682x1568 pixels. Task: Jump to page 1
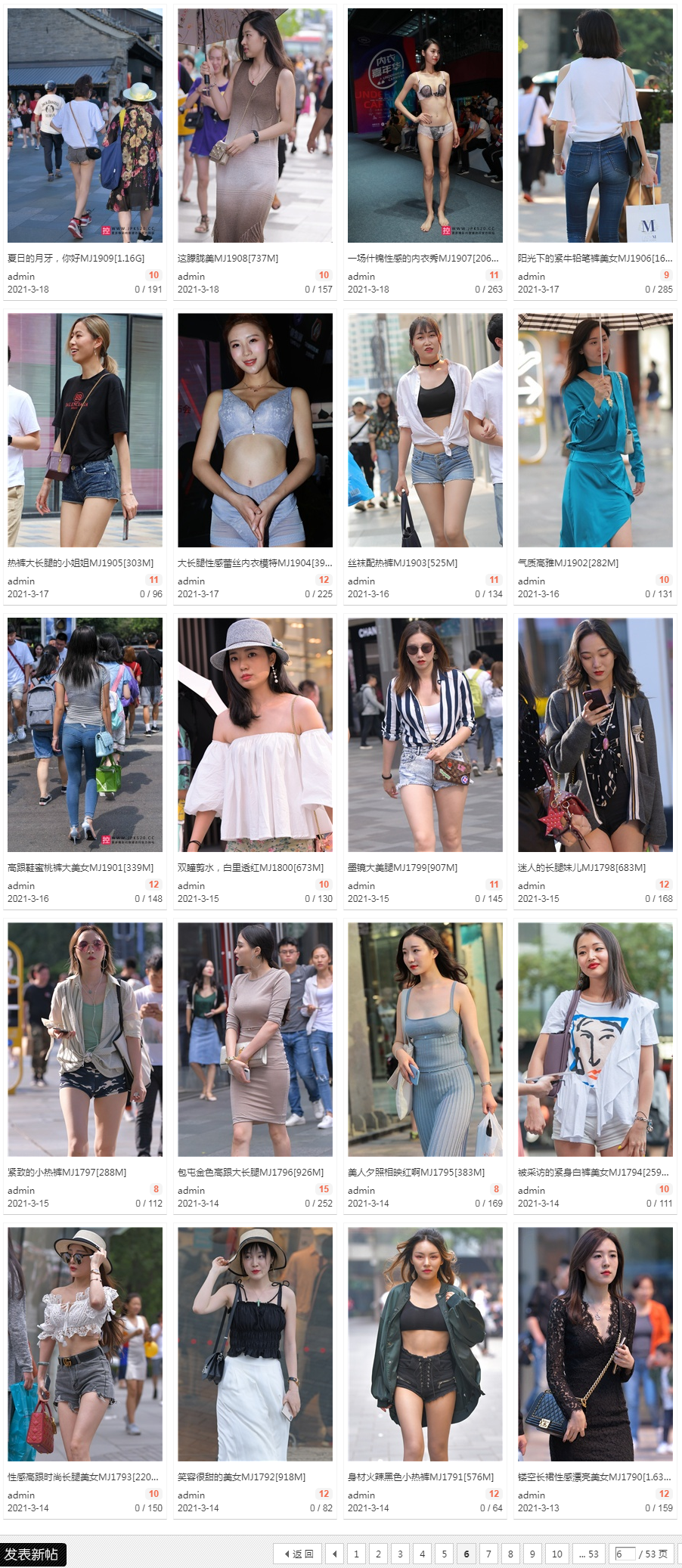356,1554
